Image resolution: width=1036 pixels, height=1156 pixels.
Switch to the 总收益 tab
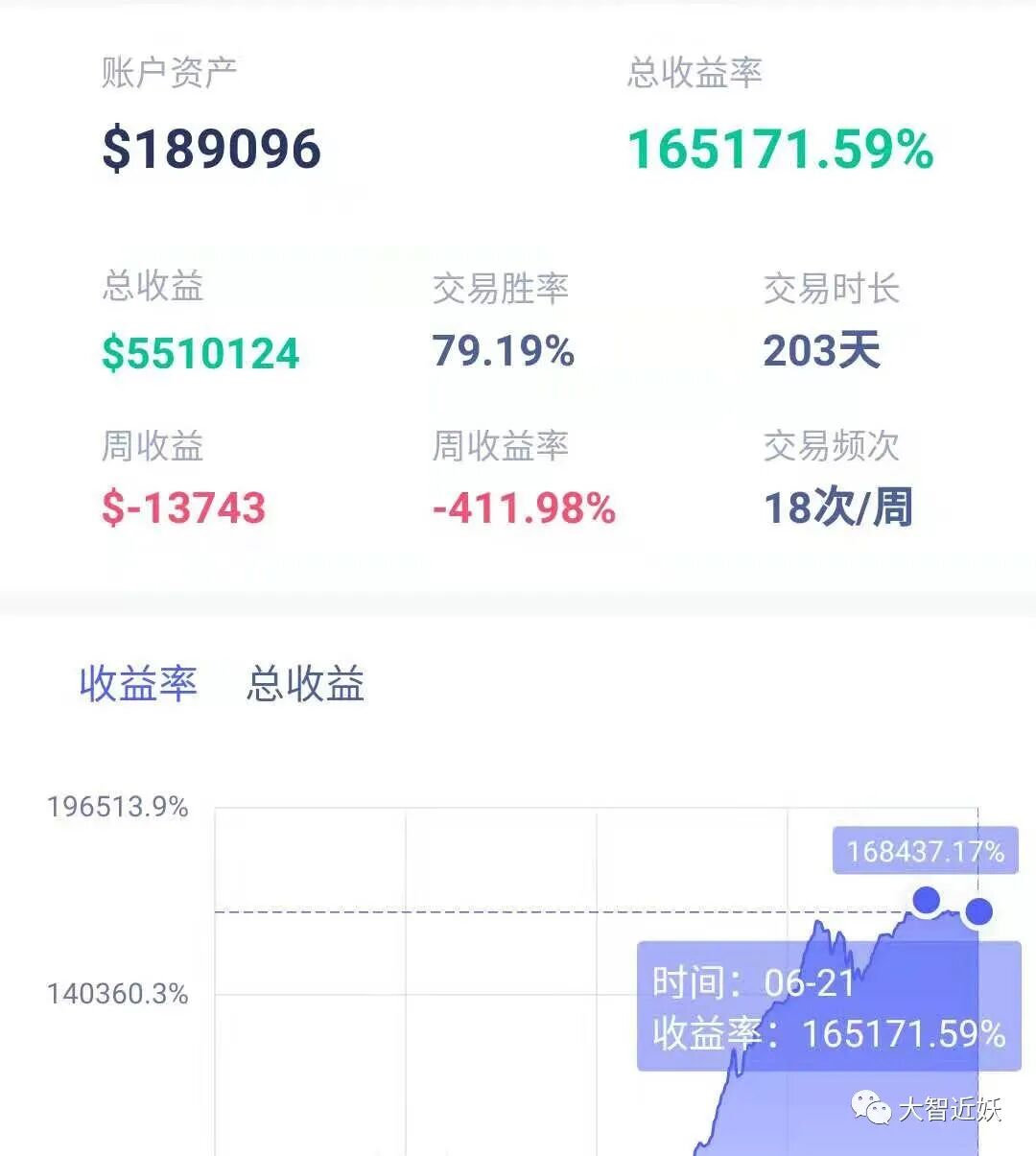tap(305, 684)
